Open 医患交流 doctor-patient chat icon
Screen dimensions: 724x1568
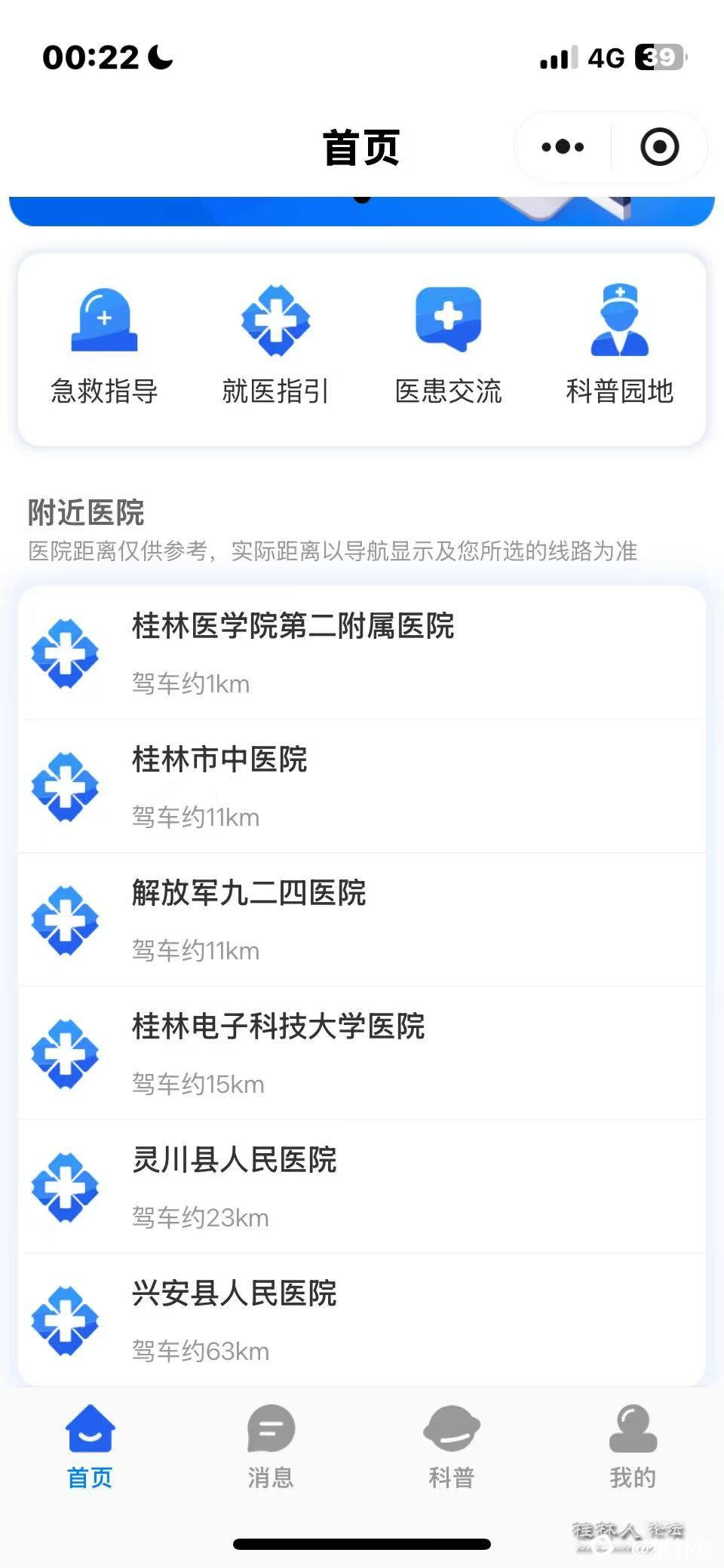[449, 321]
